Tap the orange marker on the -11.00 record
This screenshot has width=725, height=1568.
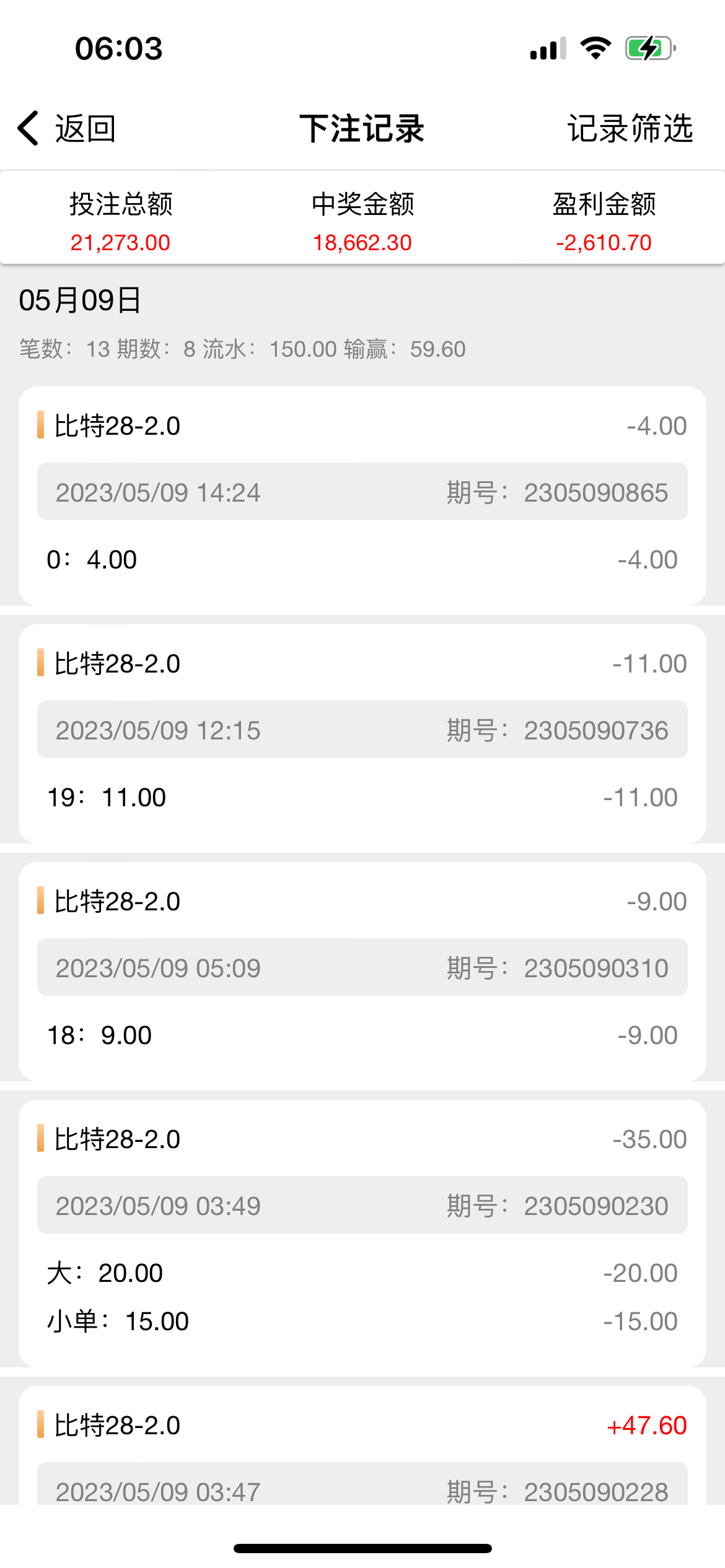pyautogui.click(x=41, y=662)
